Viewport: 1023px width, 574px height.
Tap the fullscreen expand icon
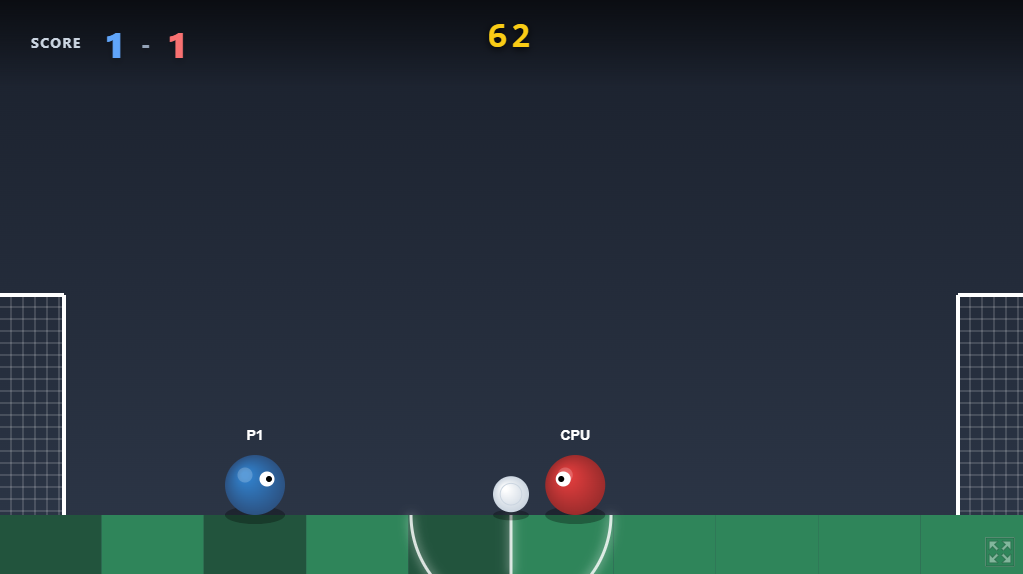(x=999, y=552)
